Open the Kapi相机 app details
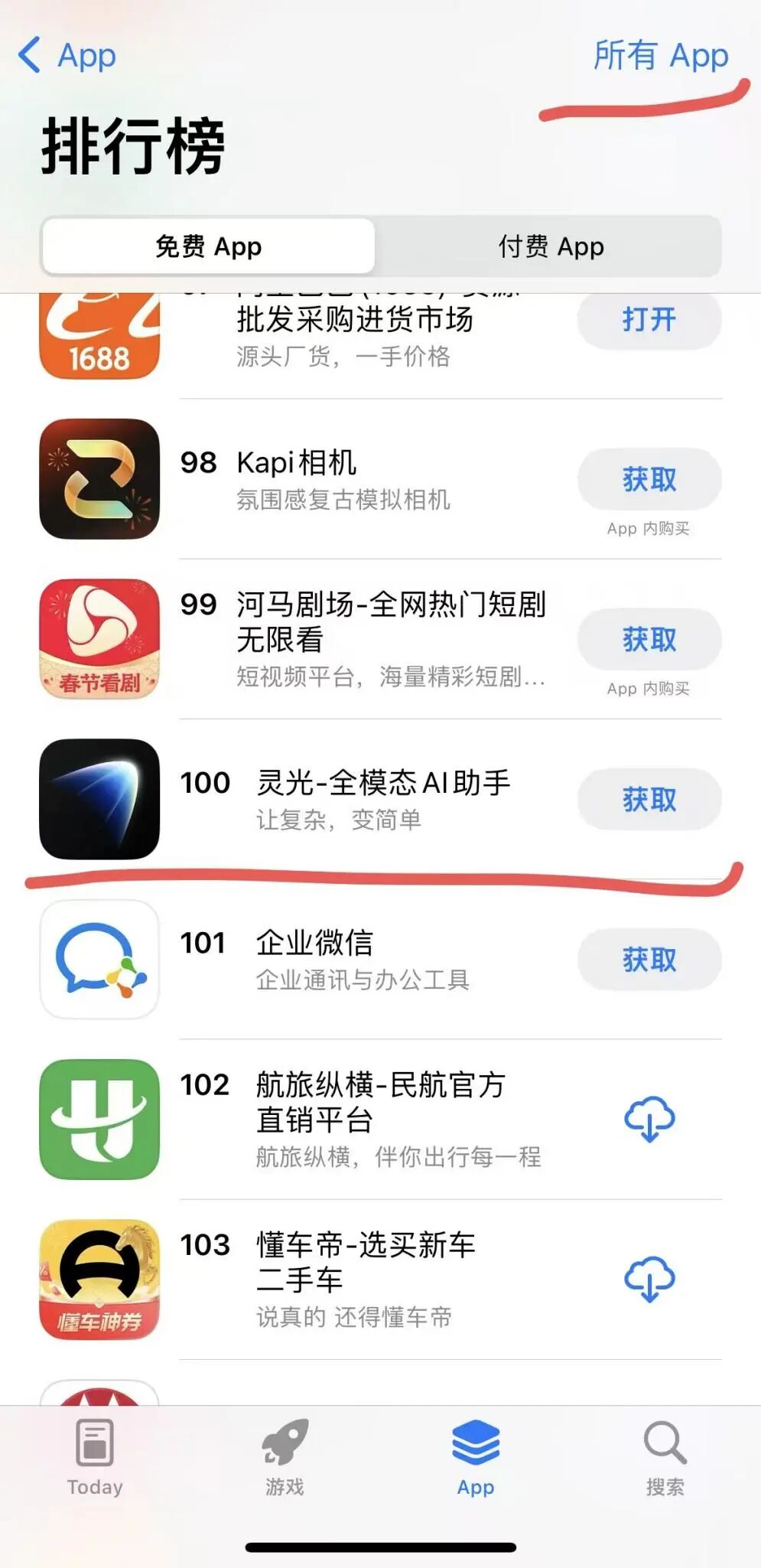 click(343, 480)
